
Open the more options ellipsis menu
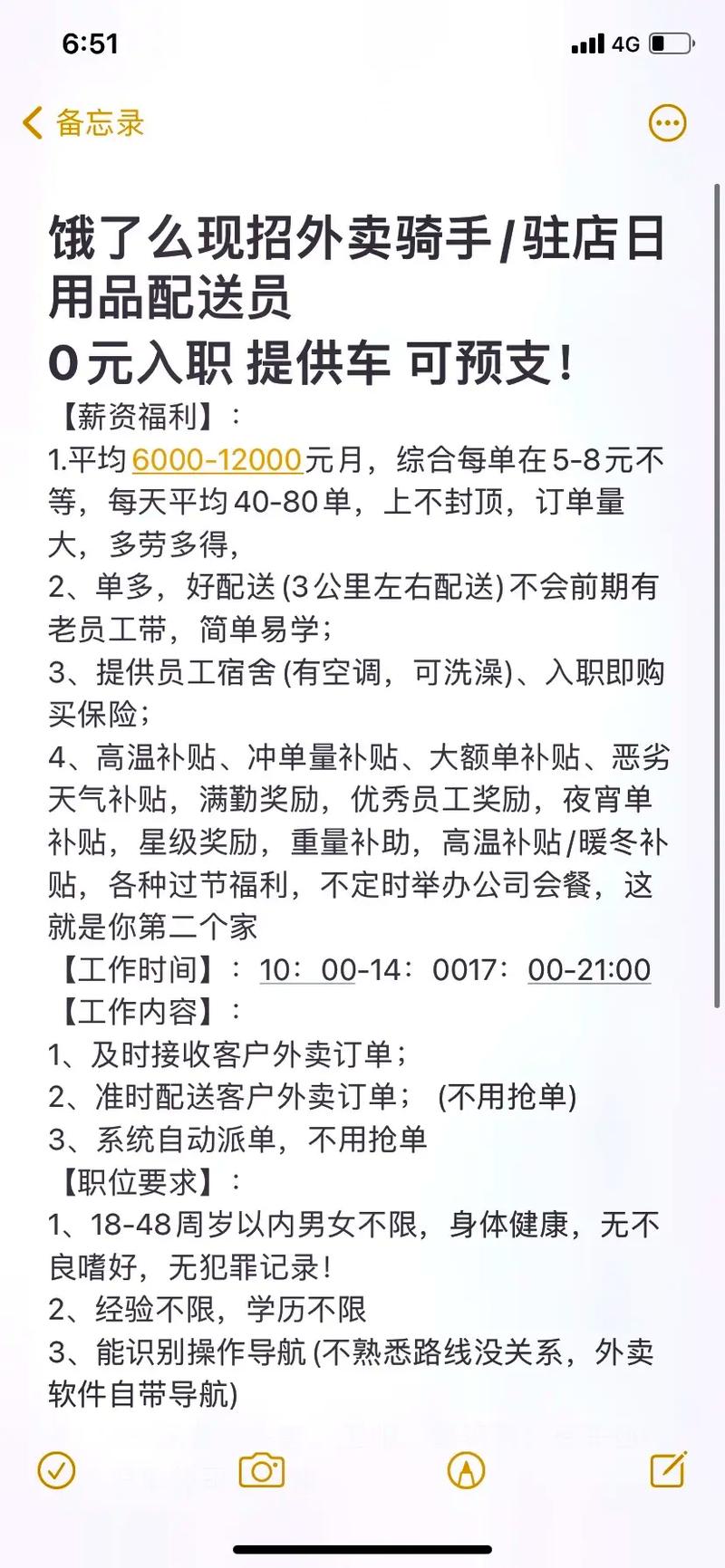click(x=668, y=123)
